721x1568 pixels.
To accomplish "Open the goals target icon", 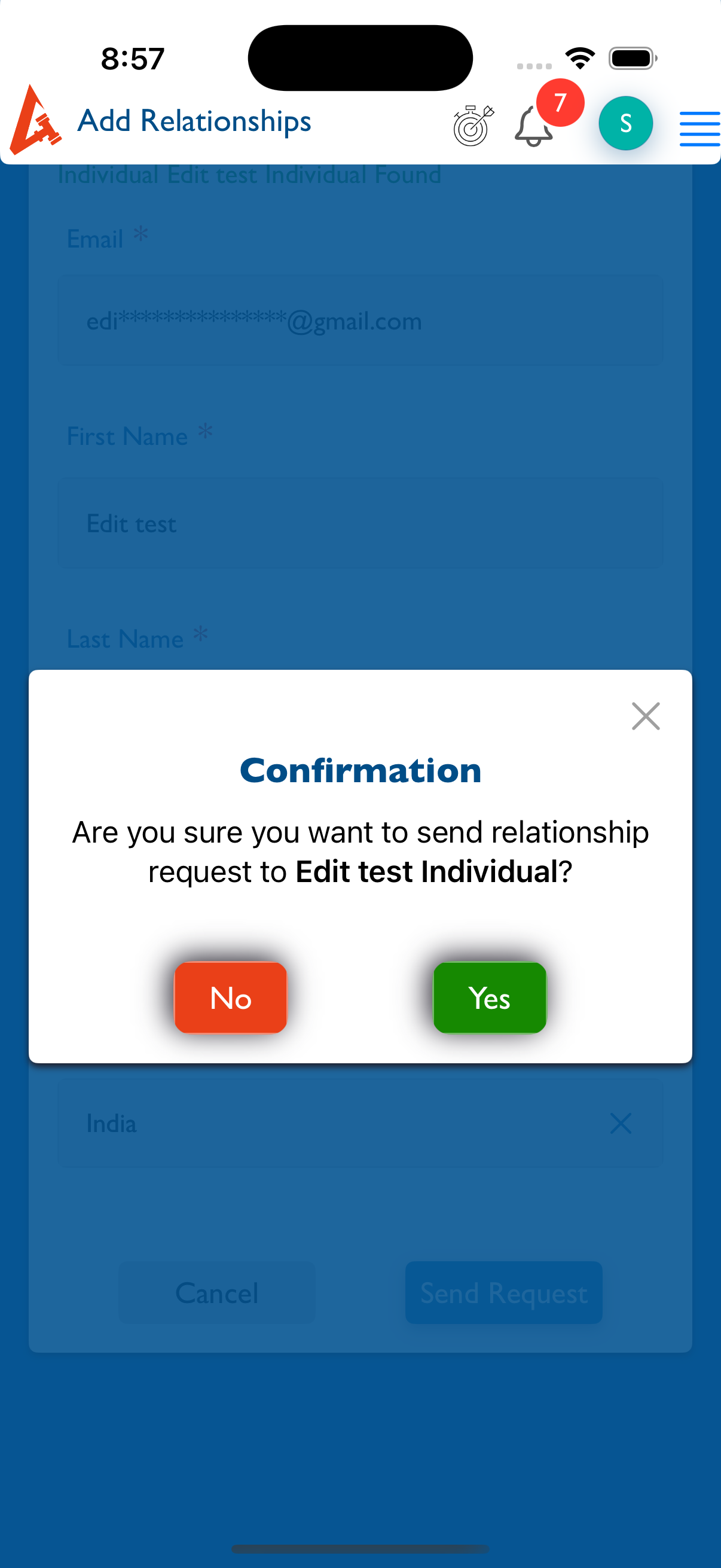I will point(473,126).
